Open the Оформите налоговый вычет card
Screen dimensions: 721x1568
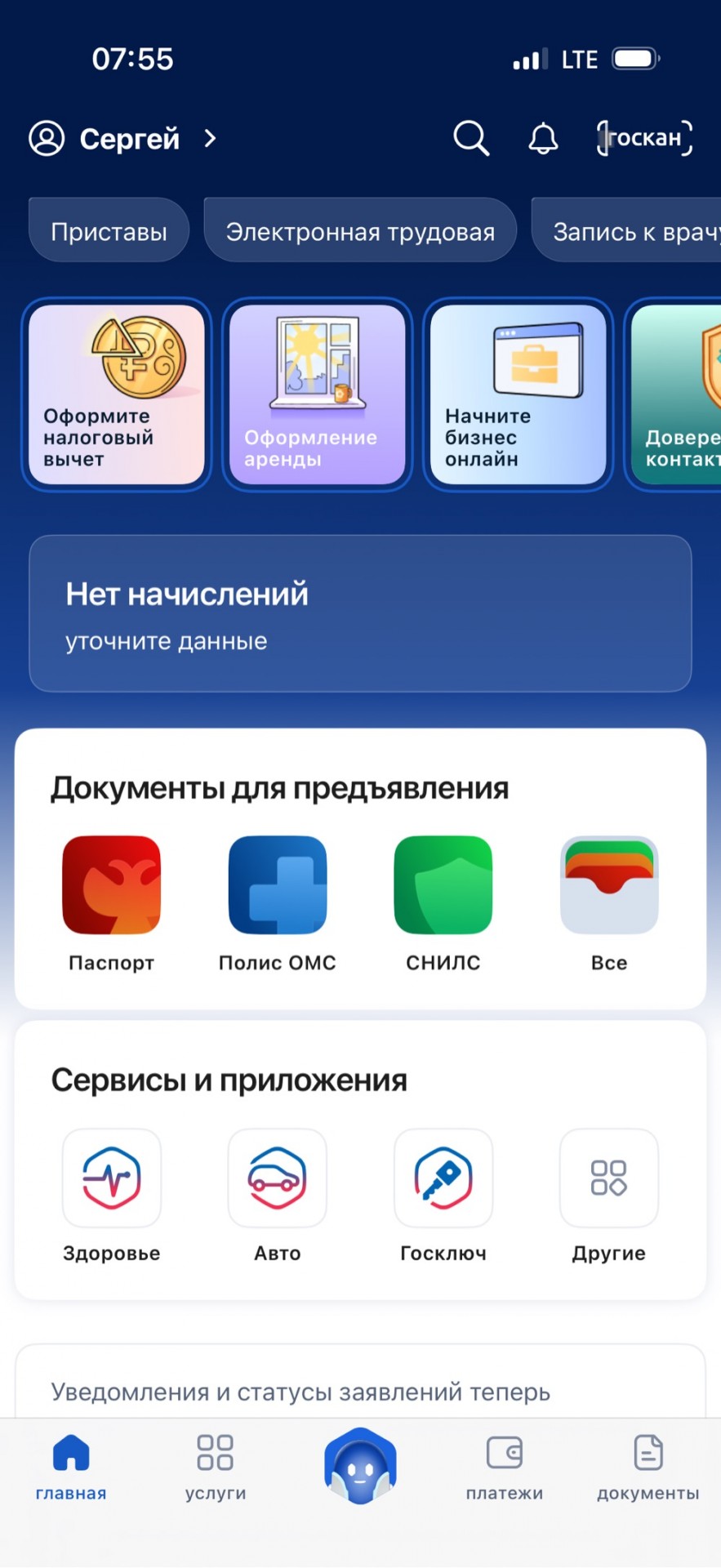click(117, 394)
